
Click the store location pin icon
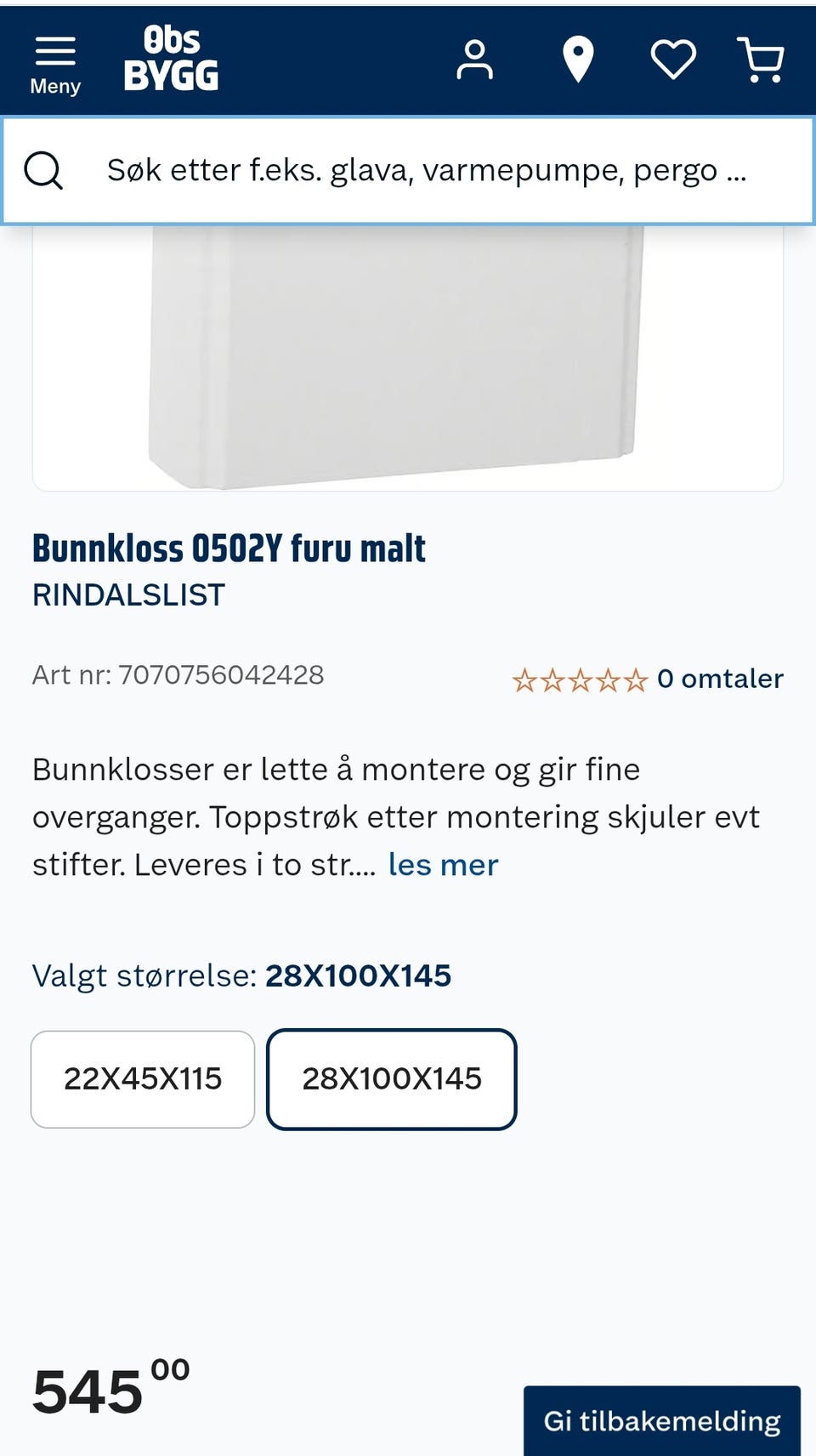577,58
